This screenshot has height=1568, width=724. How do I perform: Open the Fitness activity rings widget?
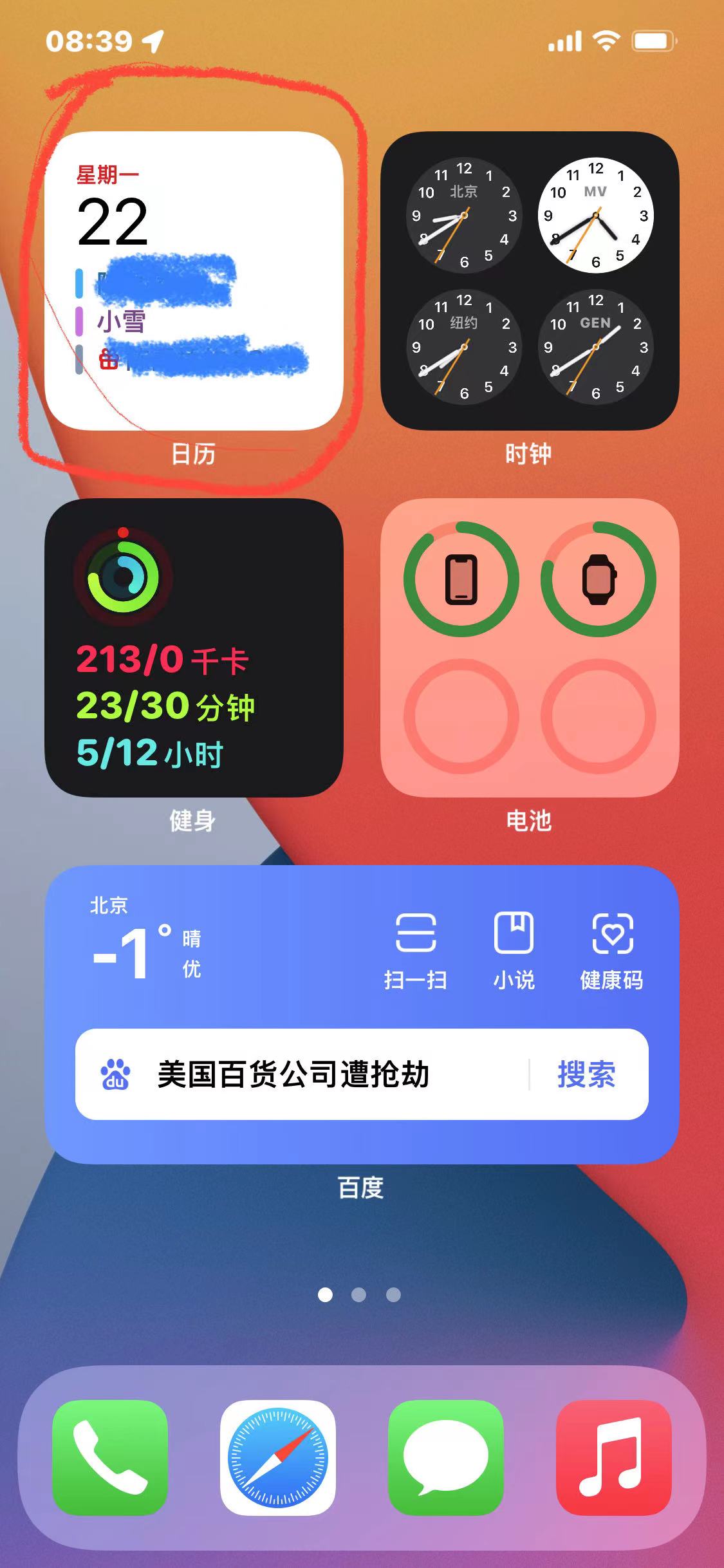193,647
